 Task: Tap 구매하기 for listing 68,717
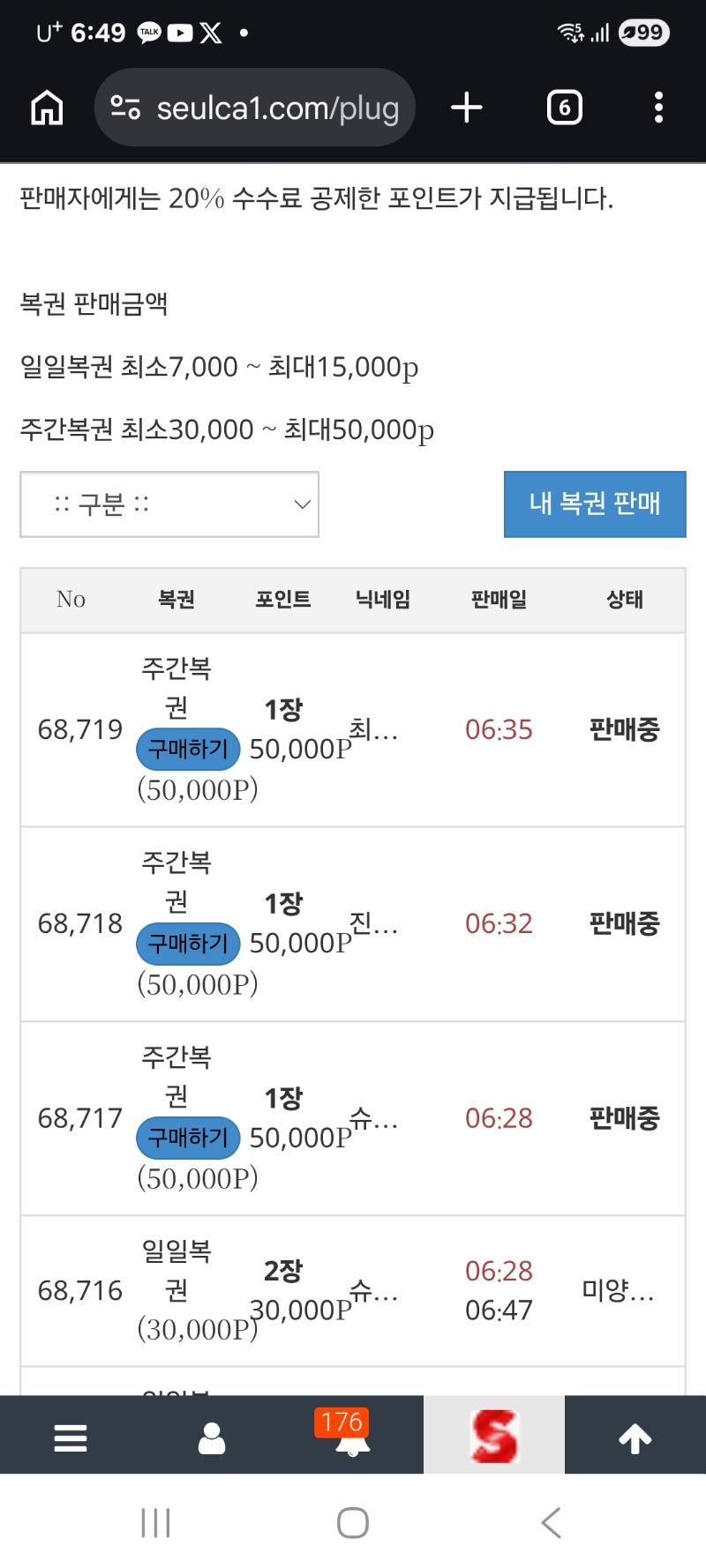coord(188,1138)
